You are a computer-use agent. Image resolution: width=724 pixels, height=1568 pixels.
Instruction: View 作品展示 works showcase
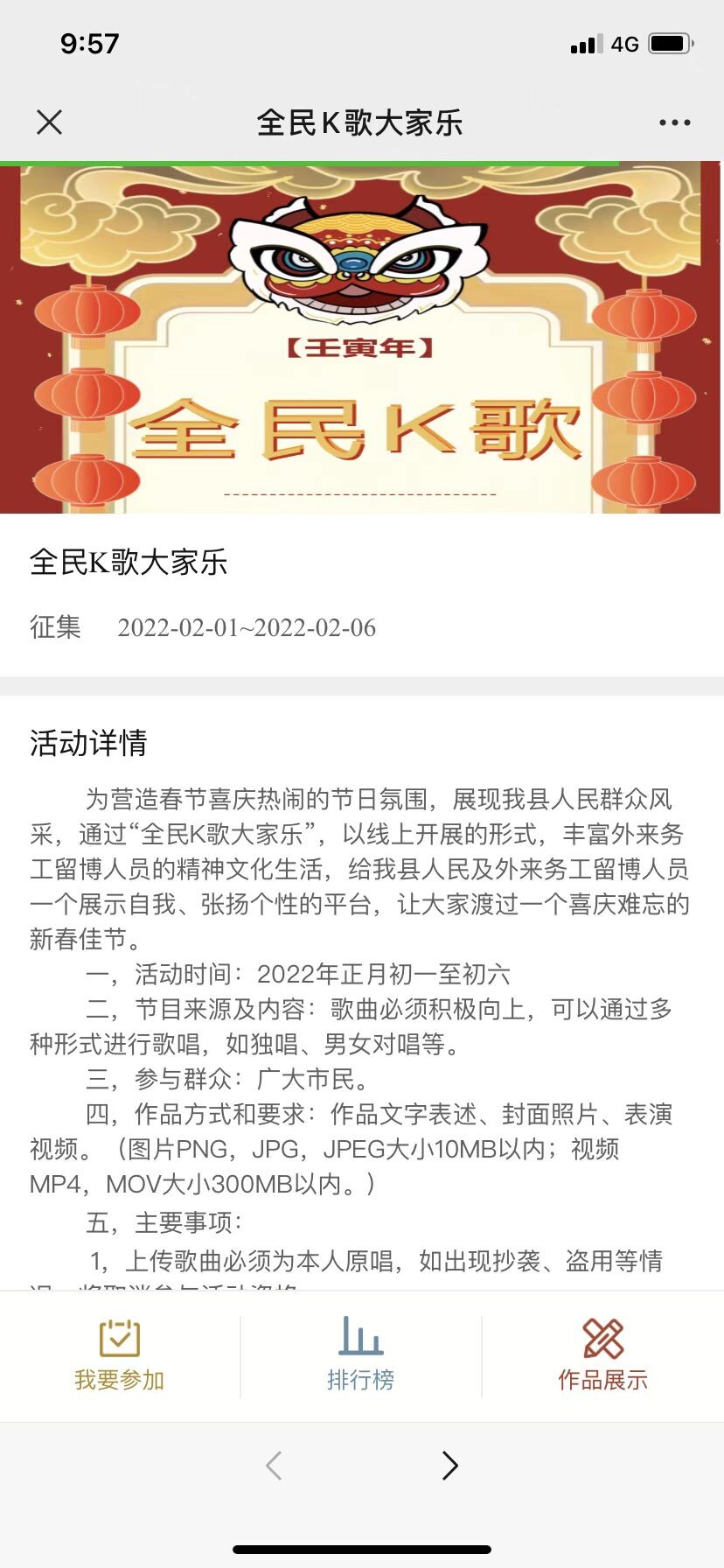(x=602, y=1355)
